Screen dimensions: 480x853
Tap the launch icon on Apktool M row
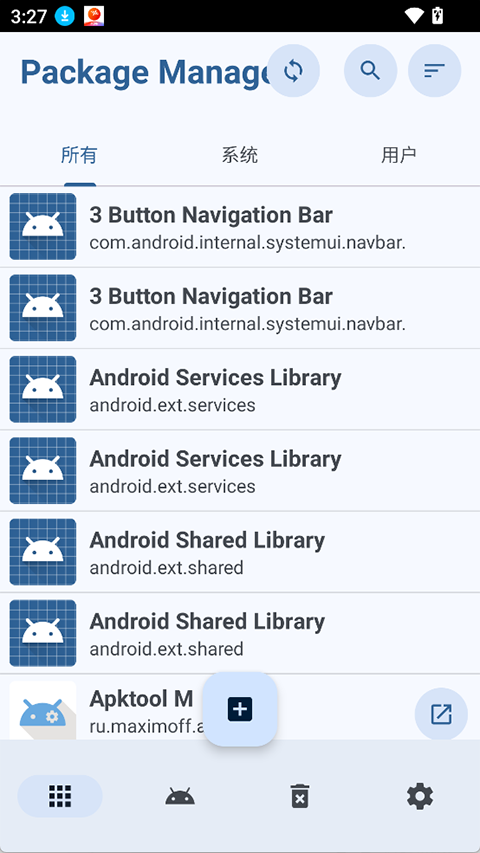coord(441,714)
